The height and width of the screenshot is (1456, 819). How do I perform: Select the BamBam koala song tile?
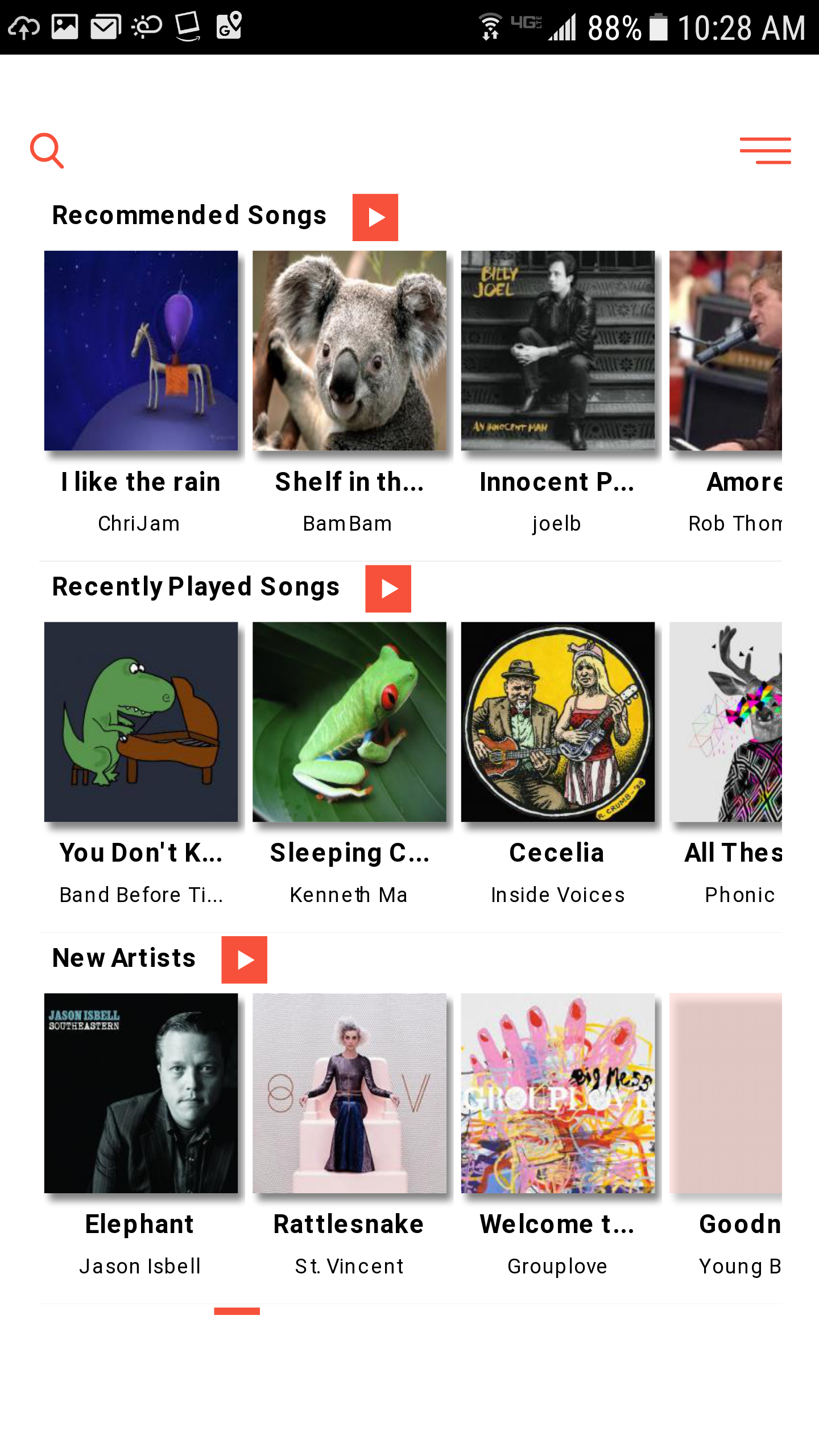349,351
